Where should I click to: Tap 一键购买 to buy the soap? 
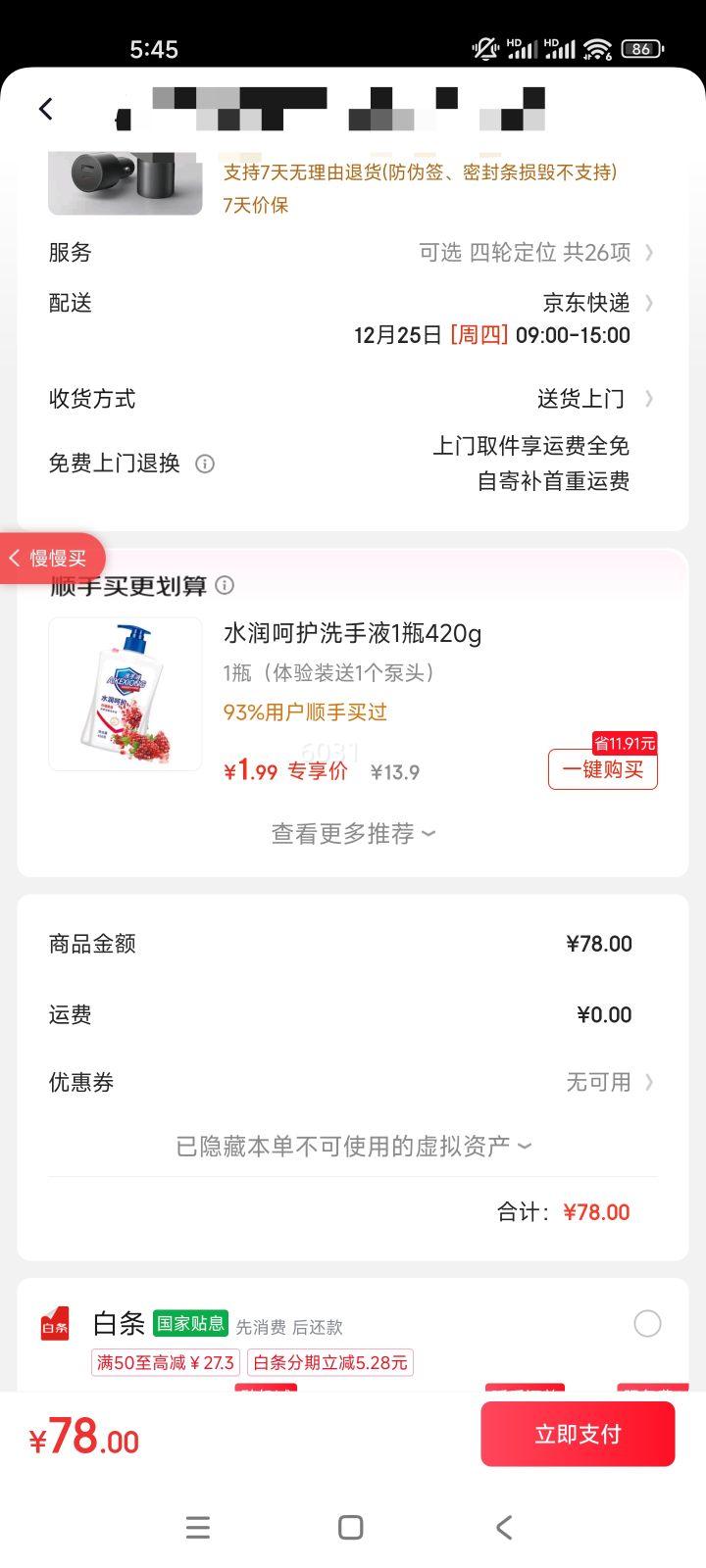pyautogui.click(x=601, y=769)
